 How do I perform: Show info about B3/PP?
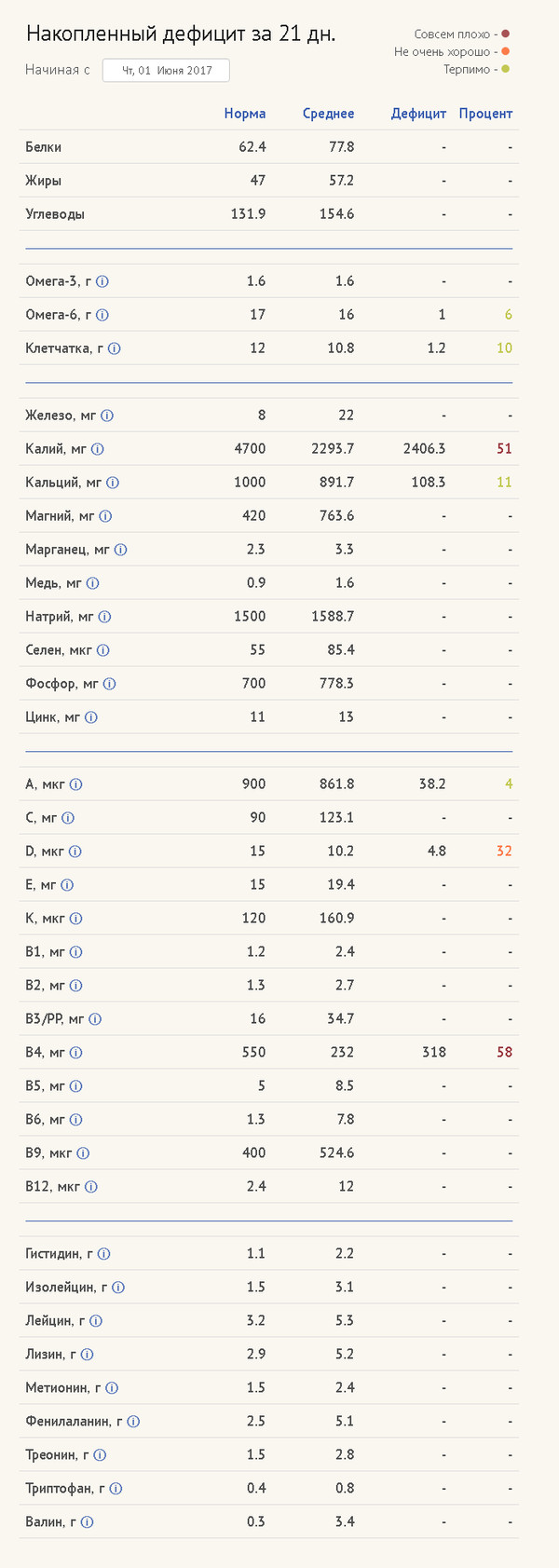[95, 1019]
